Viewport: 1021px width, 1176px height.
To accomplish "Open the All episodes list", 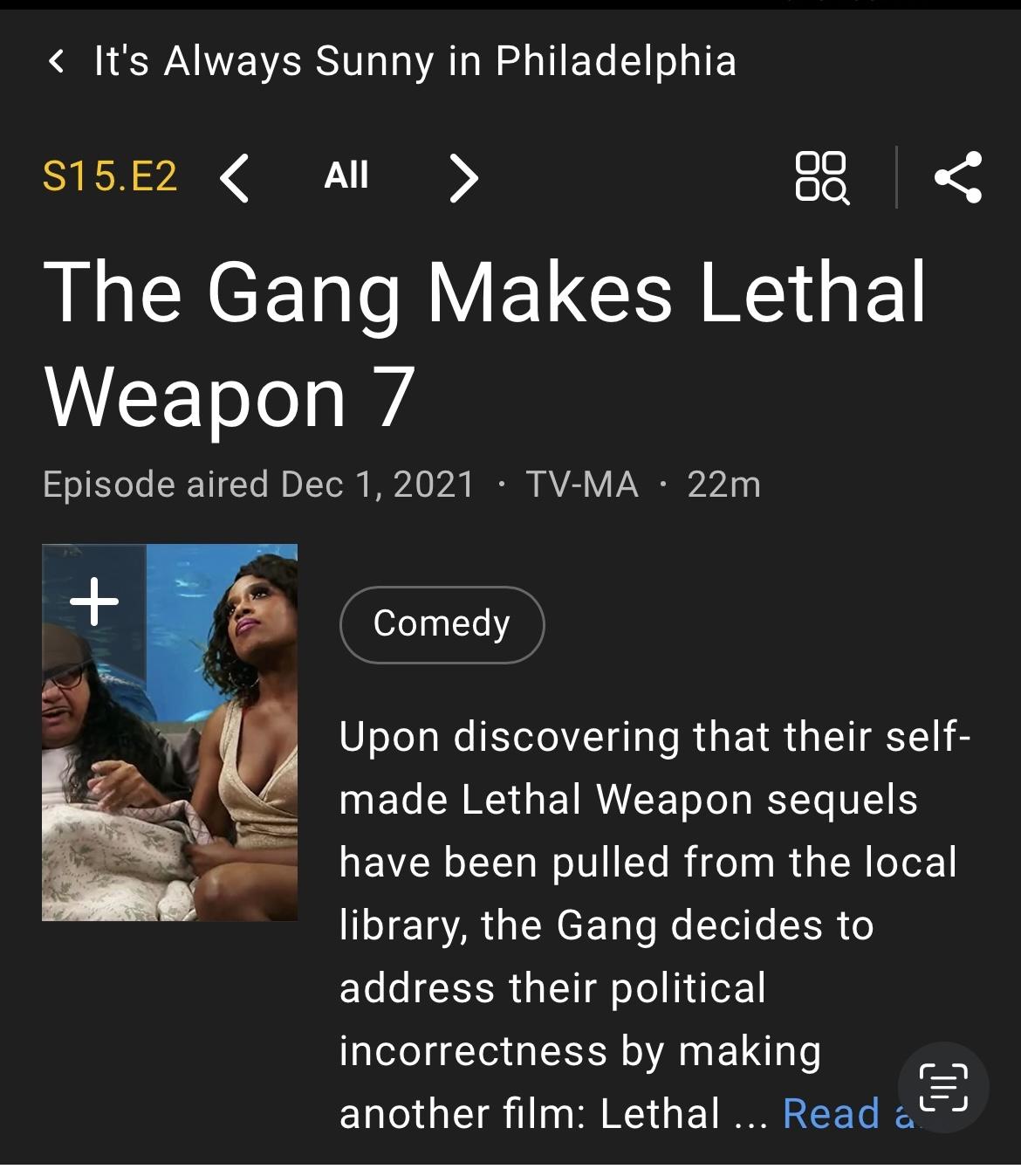I will point(346,176).
